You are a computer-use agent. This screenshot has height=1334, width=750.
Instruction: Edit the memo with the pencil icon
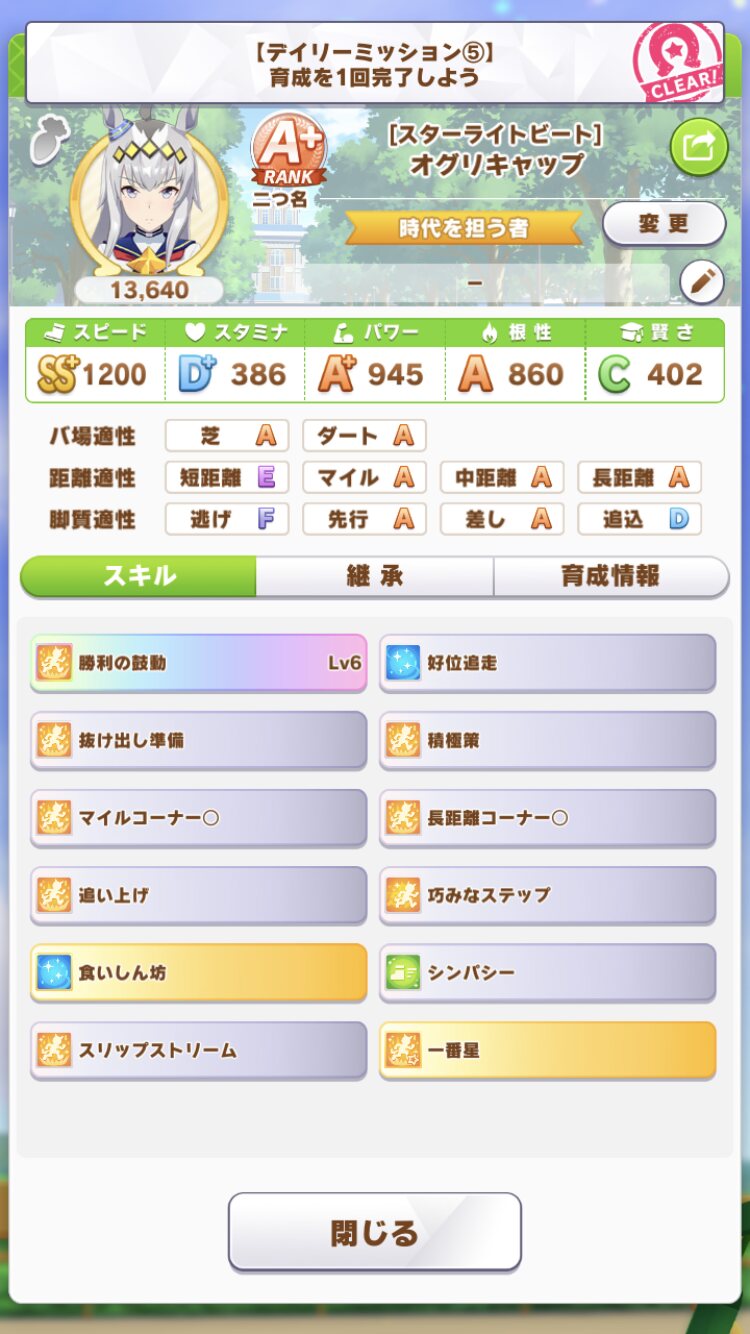pyautogui.click(x=701, y=283)
